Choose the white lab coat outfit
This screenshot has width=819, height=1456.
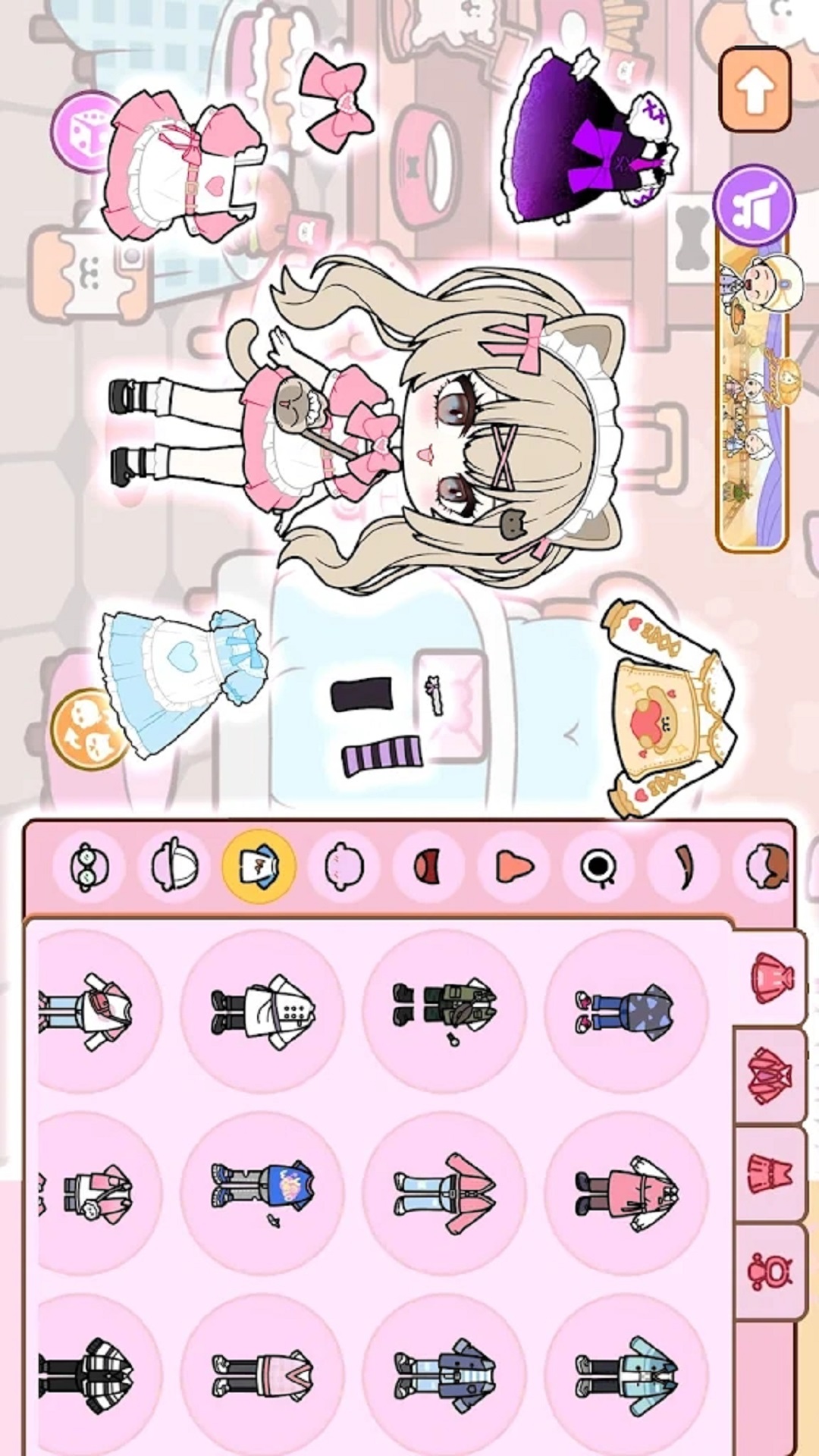(x=262, y=1011)
